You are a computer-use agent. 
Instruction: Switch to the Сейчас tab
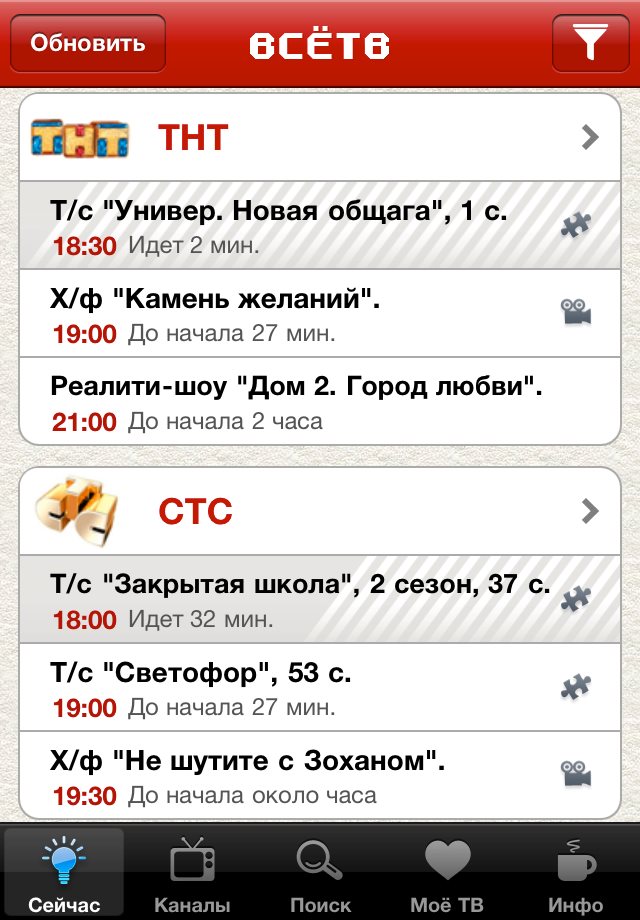tap(64, 875)
